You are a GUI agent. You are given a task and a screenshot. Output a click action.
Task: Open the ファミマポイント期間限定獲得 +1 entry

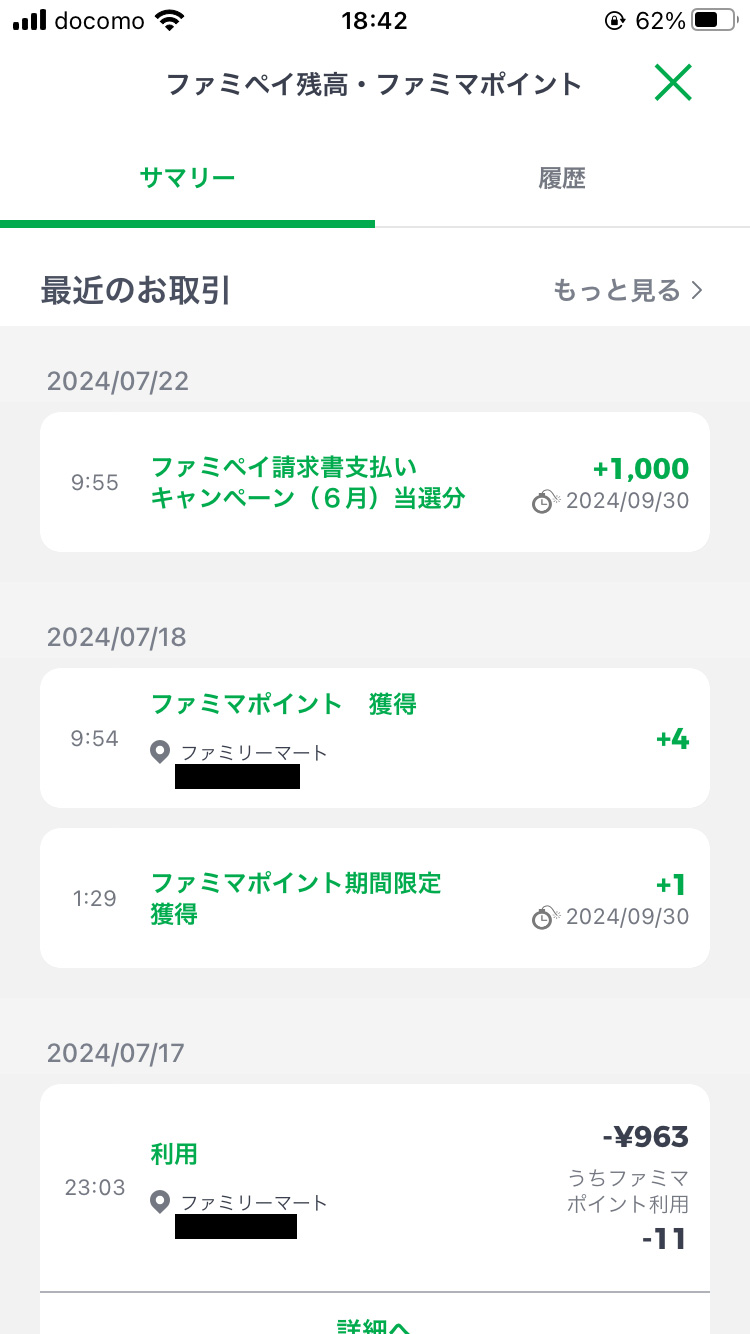click(x=375, y=897)
